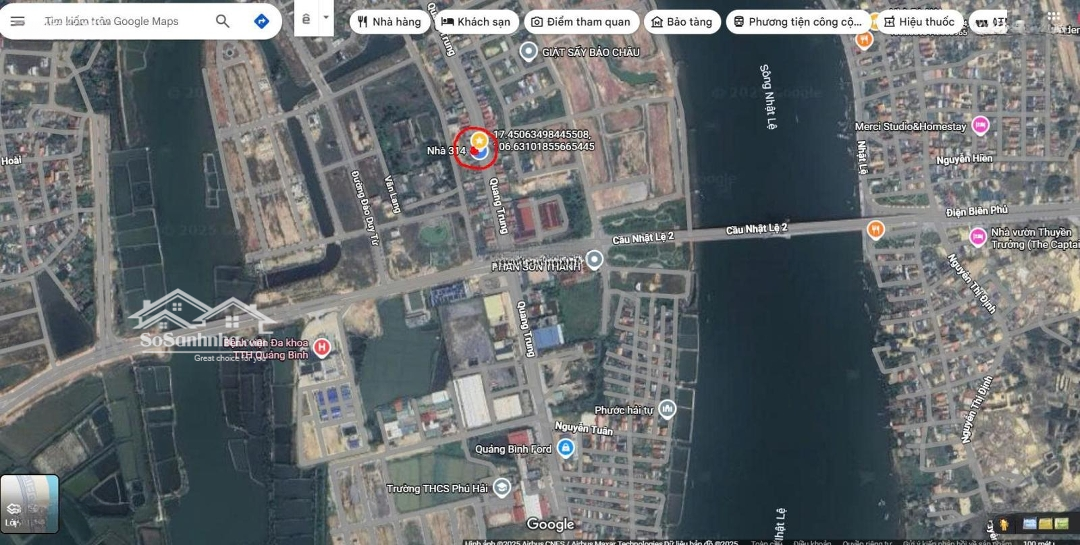This screenshot has width=1080, height=545.
Task: Open the Phước hải tự marker
Action: click(x=667, y=409)
